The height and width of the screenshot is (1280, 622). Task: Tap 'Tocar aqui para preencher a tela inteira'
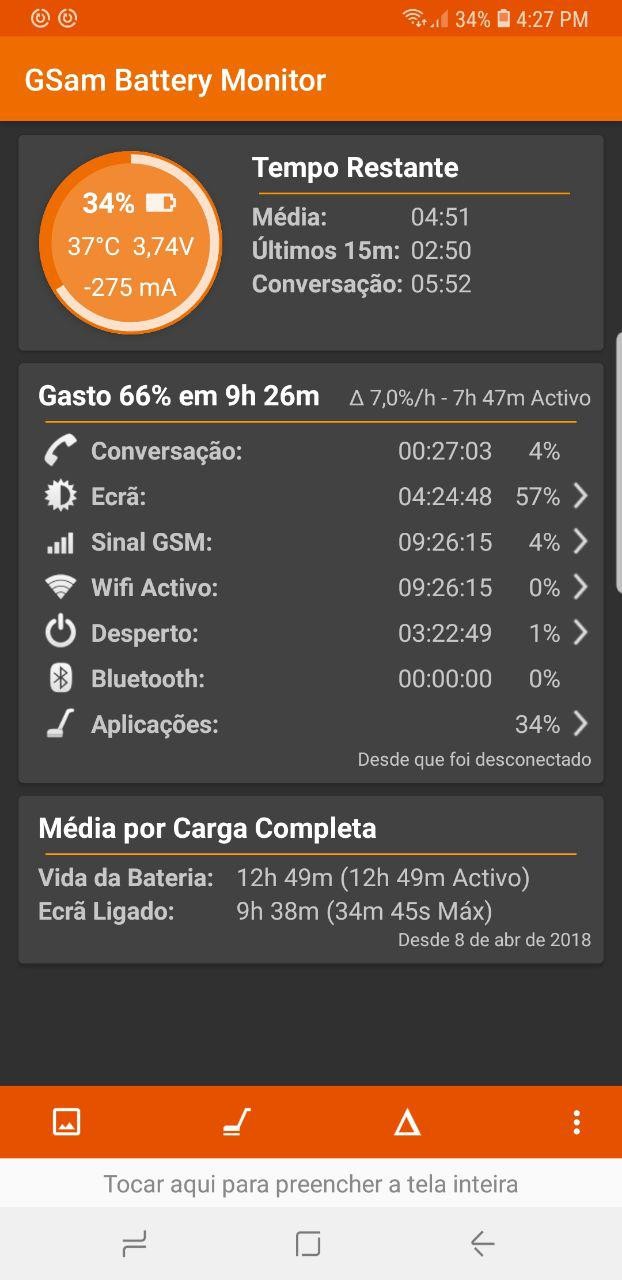[x=311, y=1185]
